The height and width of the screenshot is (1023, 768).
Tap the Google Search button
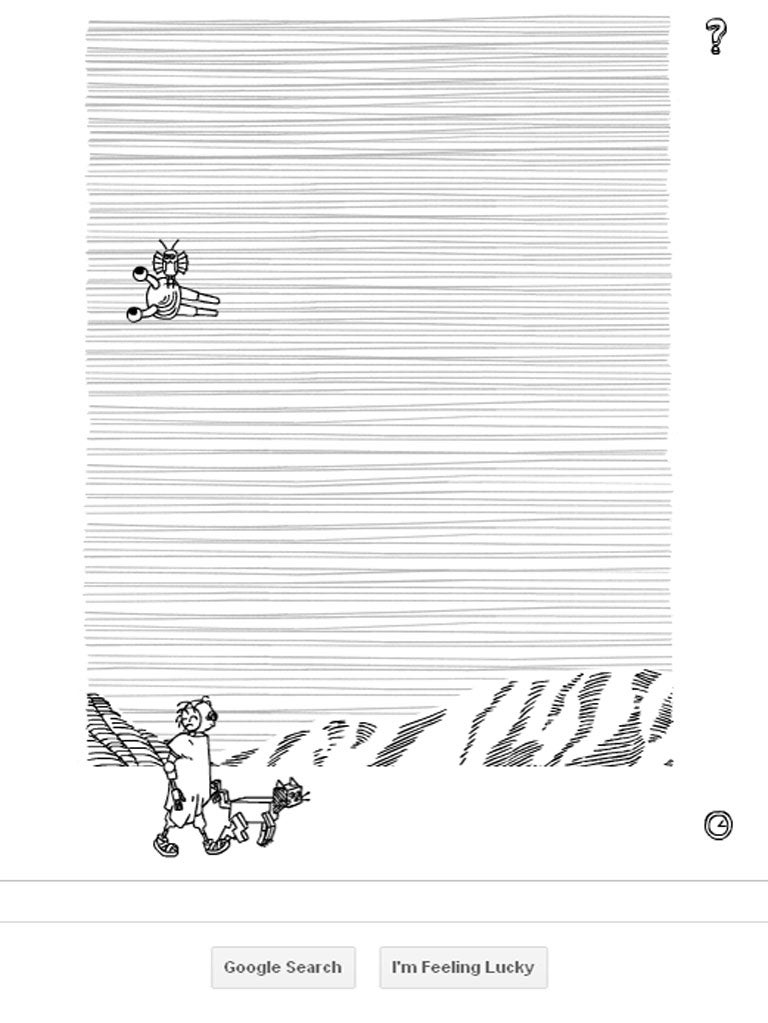click(x=283, y=967)
